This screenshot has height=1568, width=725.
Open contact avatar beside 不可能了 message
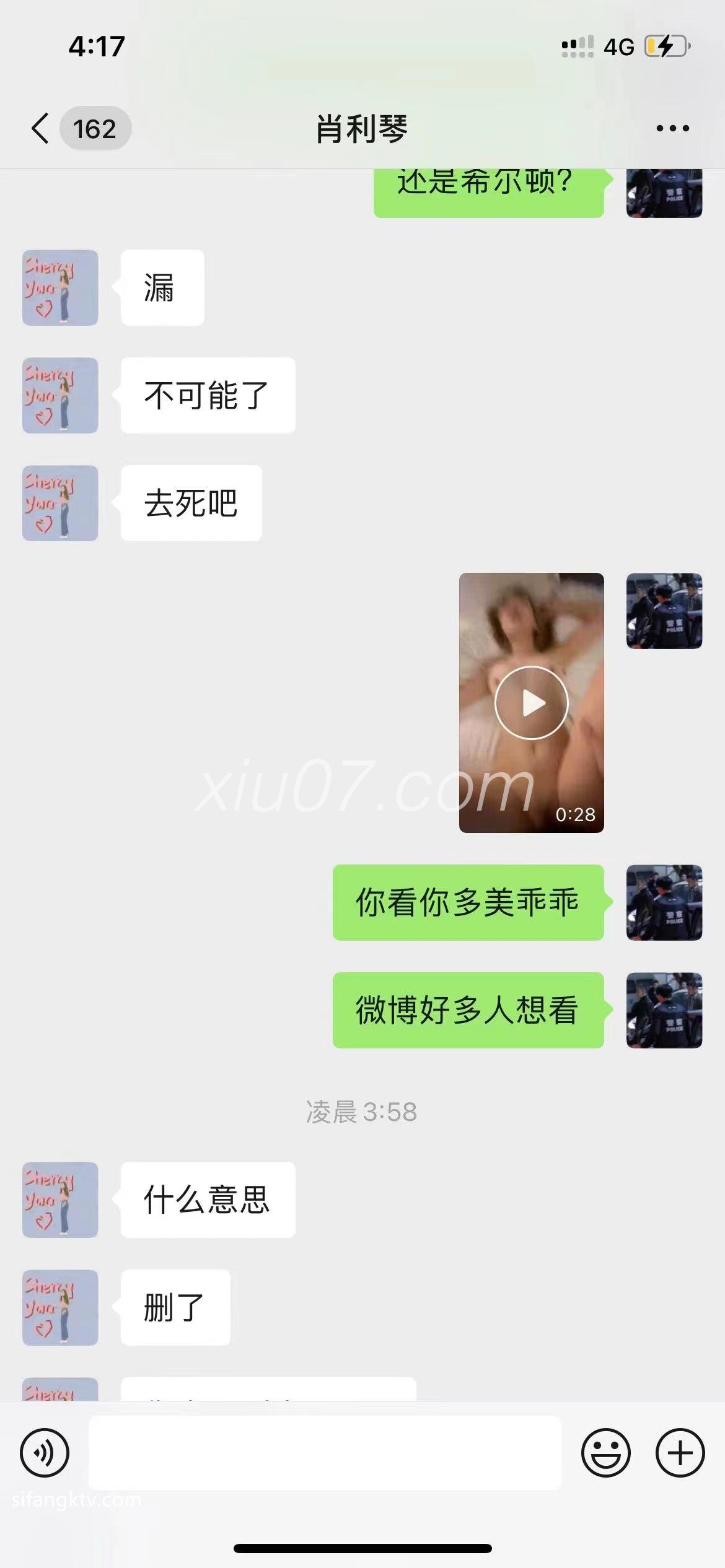point(60,395)
